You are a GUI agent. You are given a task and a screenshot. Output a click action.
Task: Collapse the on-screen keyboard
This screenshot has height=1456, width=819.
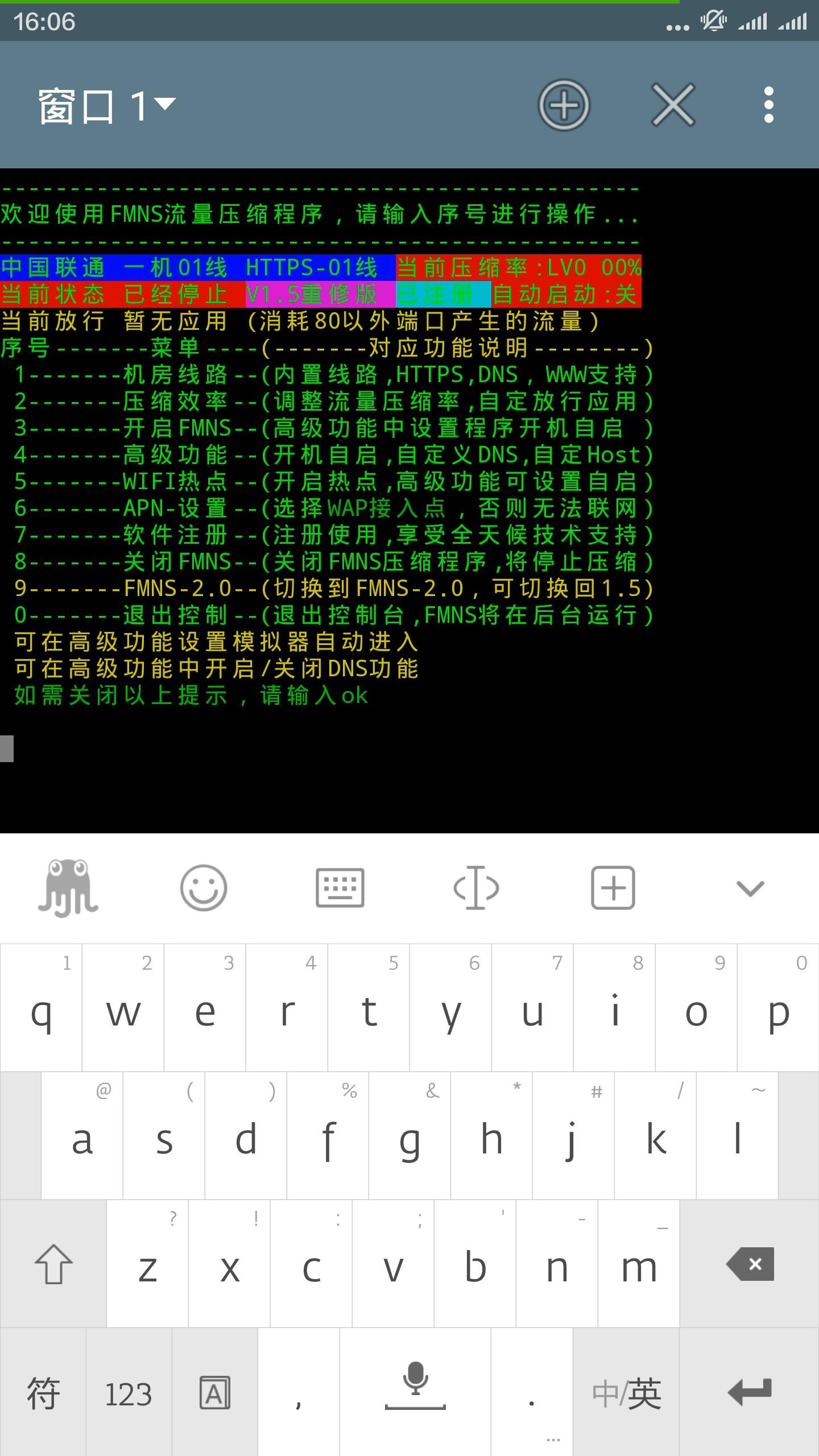(x=750, y=888)
